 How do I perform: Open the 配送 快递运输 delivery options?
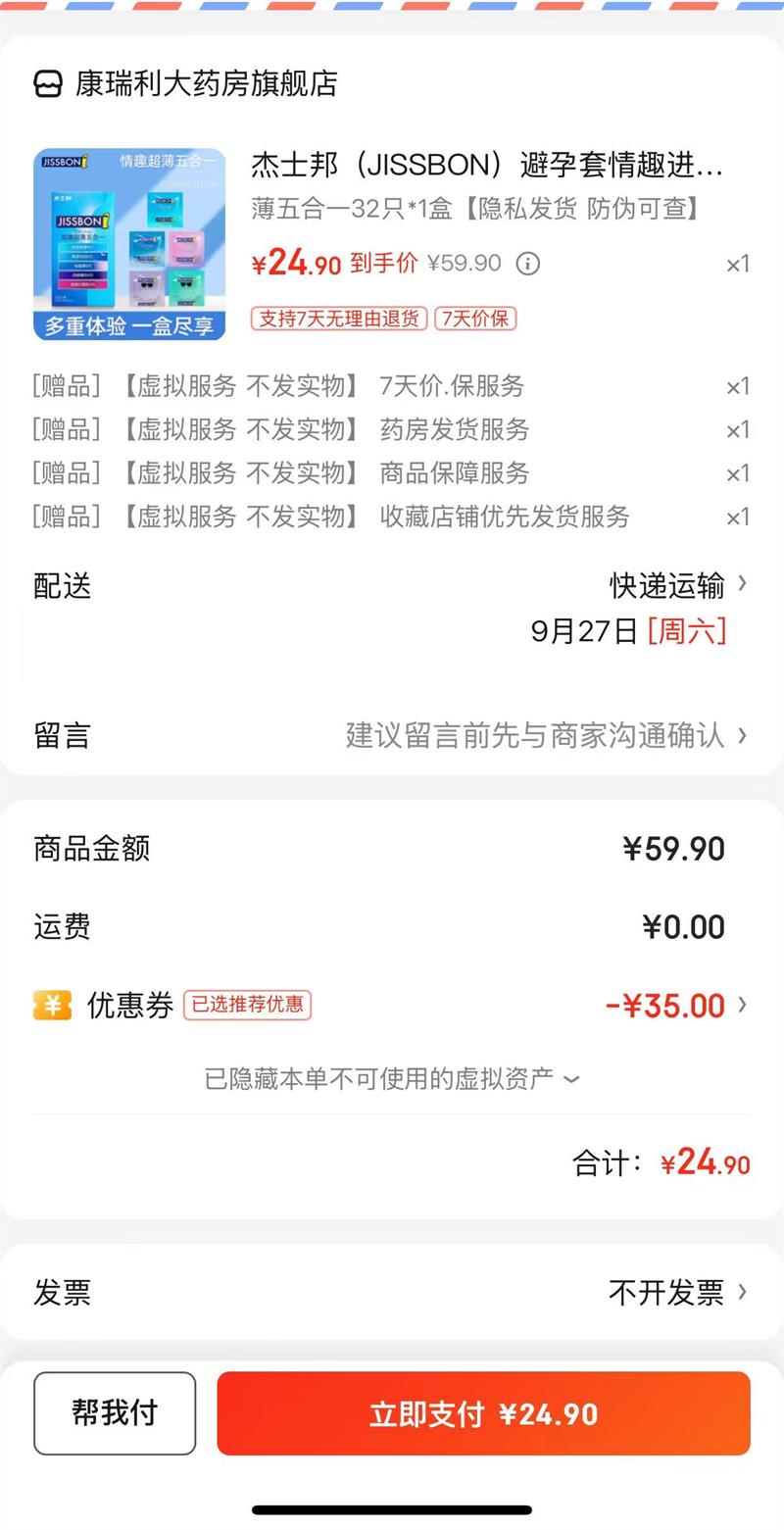coord(677,585)
